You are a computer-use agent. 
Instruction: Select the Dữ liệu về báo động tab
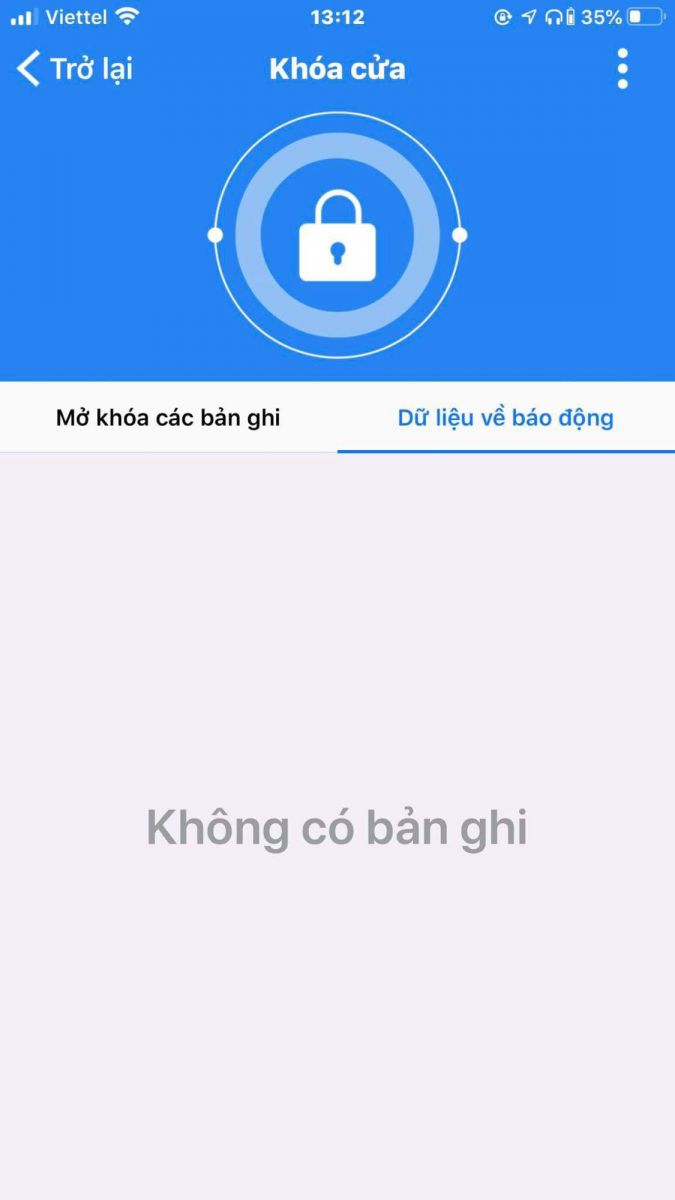click(x=505, y=417)
